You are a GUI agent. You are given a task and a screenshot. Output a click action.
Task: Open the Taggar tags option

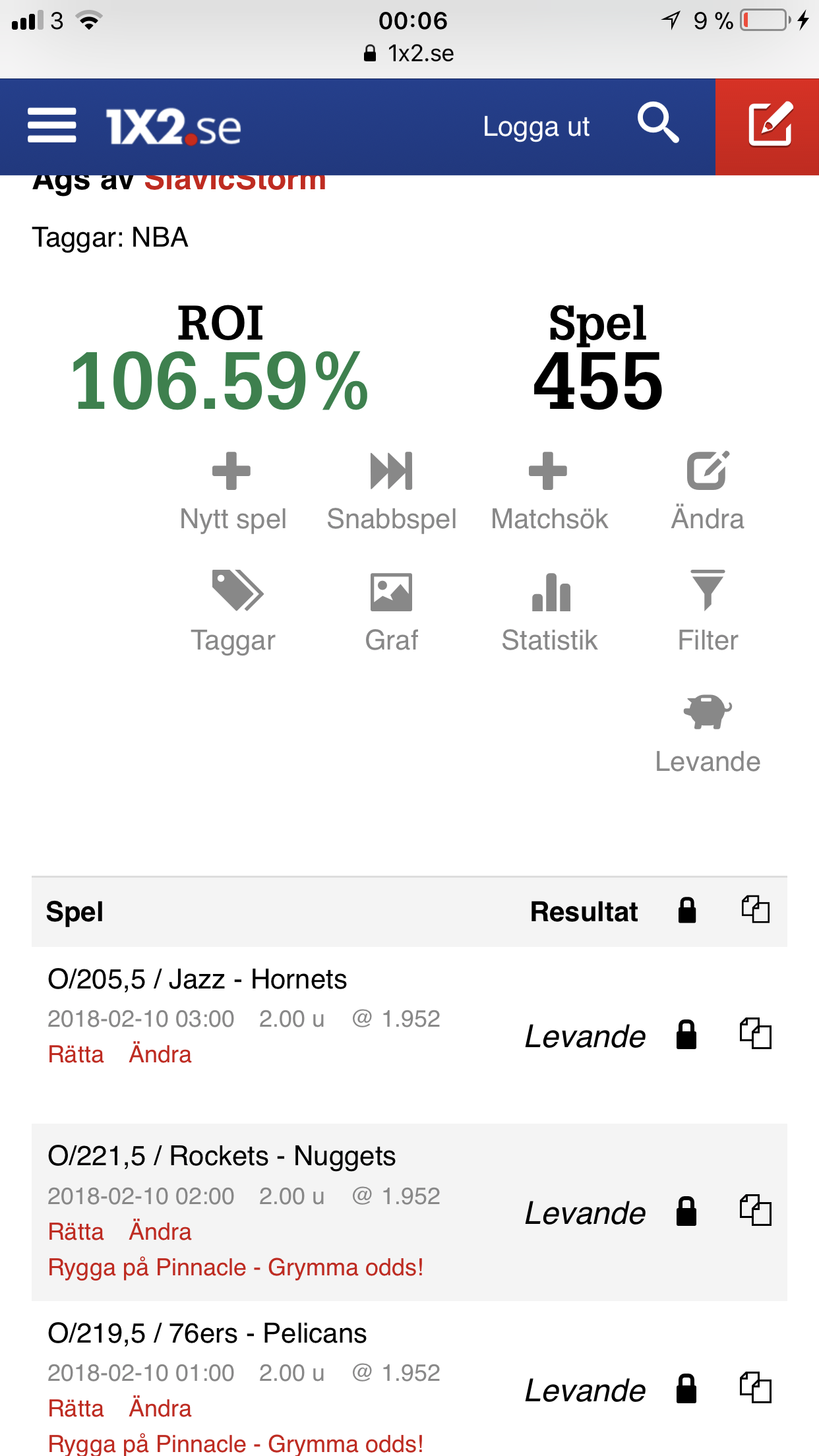[233, 613]
